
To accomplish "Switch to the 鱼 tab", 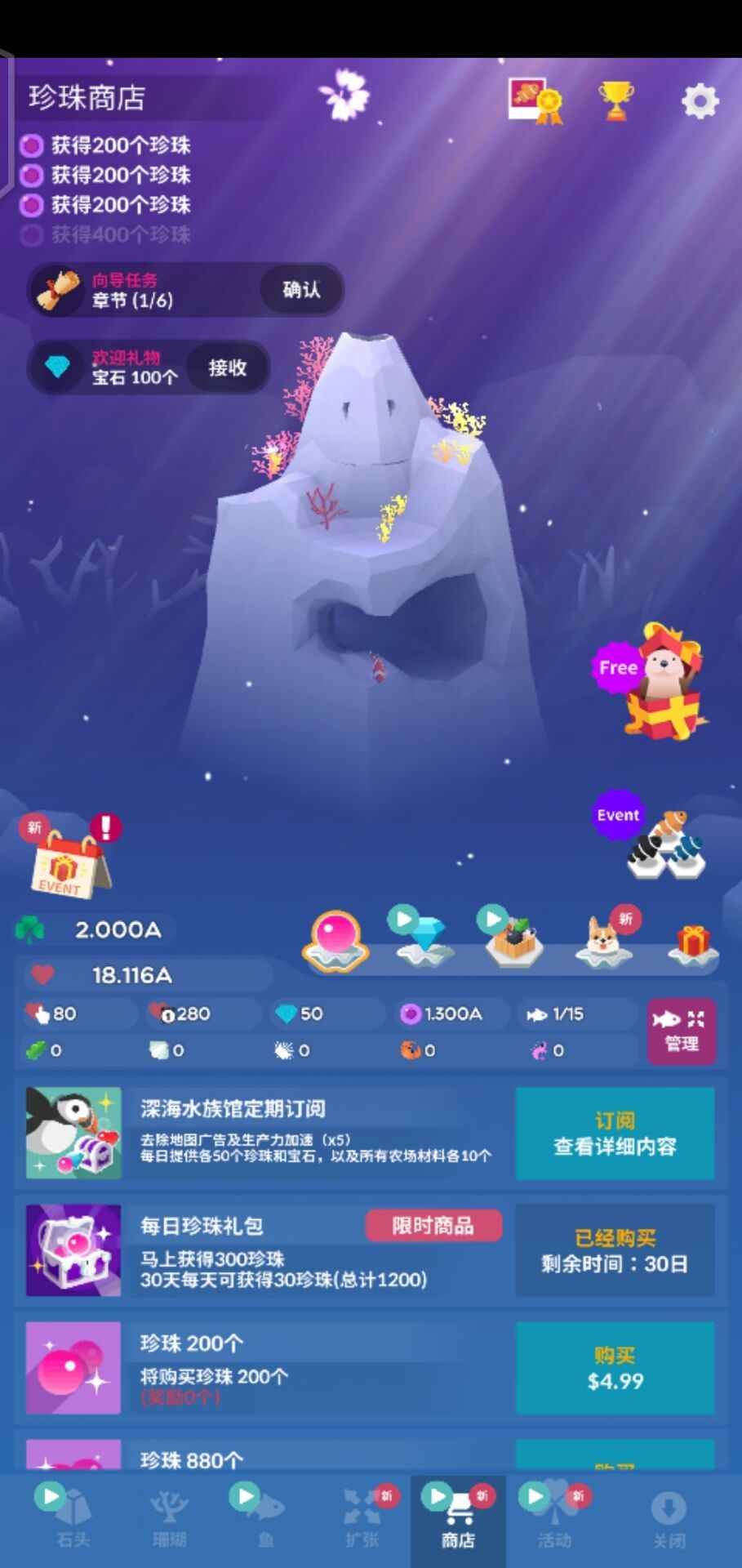I will [264, 1517].
